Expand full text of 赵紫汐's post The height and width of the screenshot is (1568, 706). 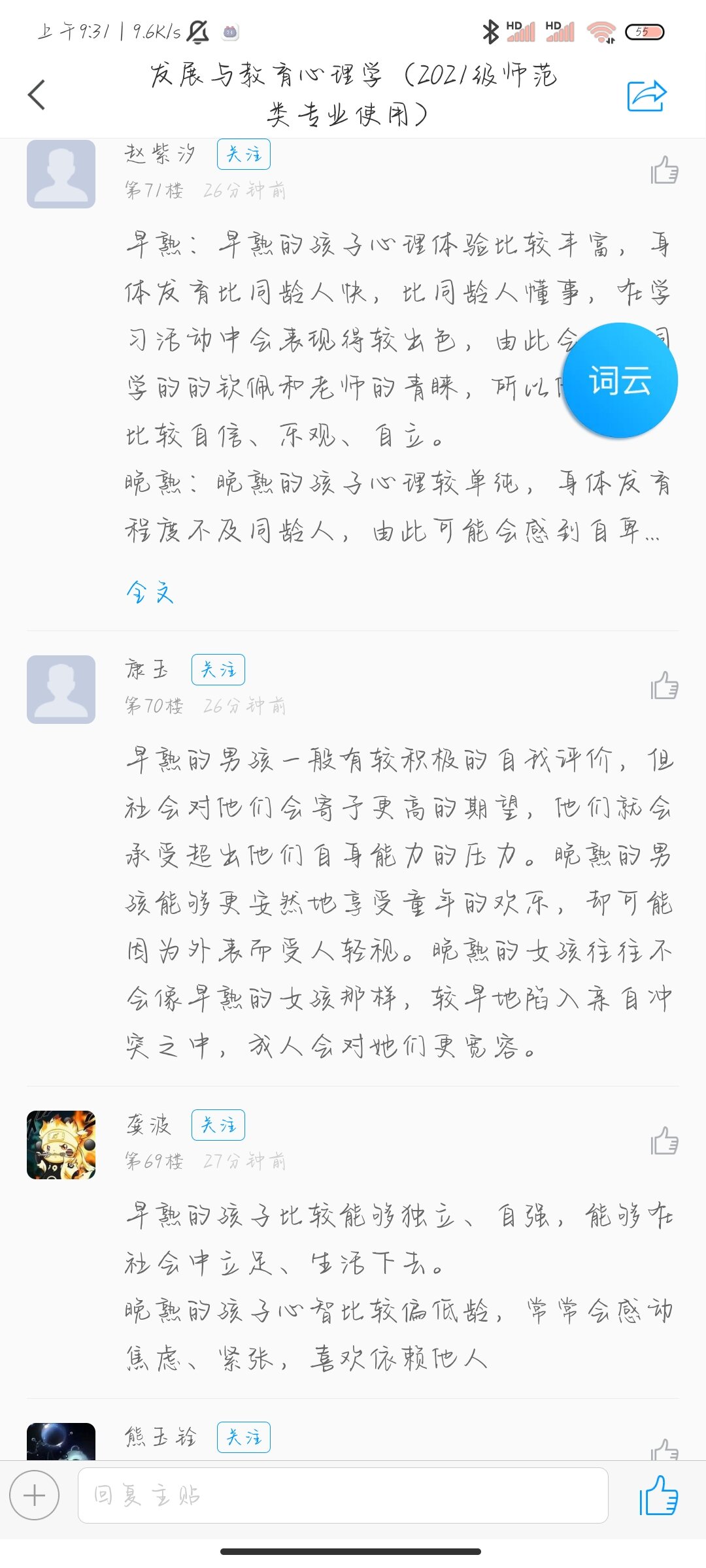pos(150,593)
